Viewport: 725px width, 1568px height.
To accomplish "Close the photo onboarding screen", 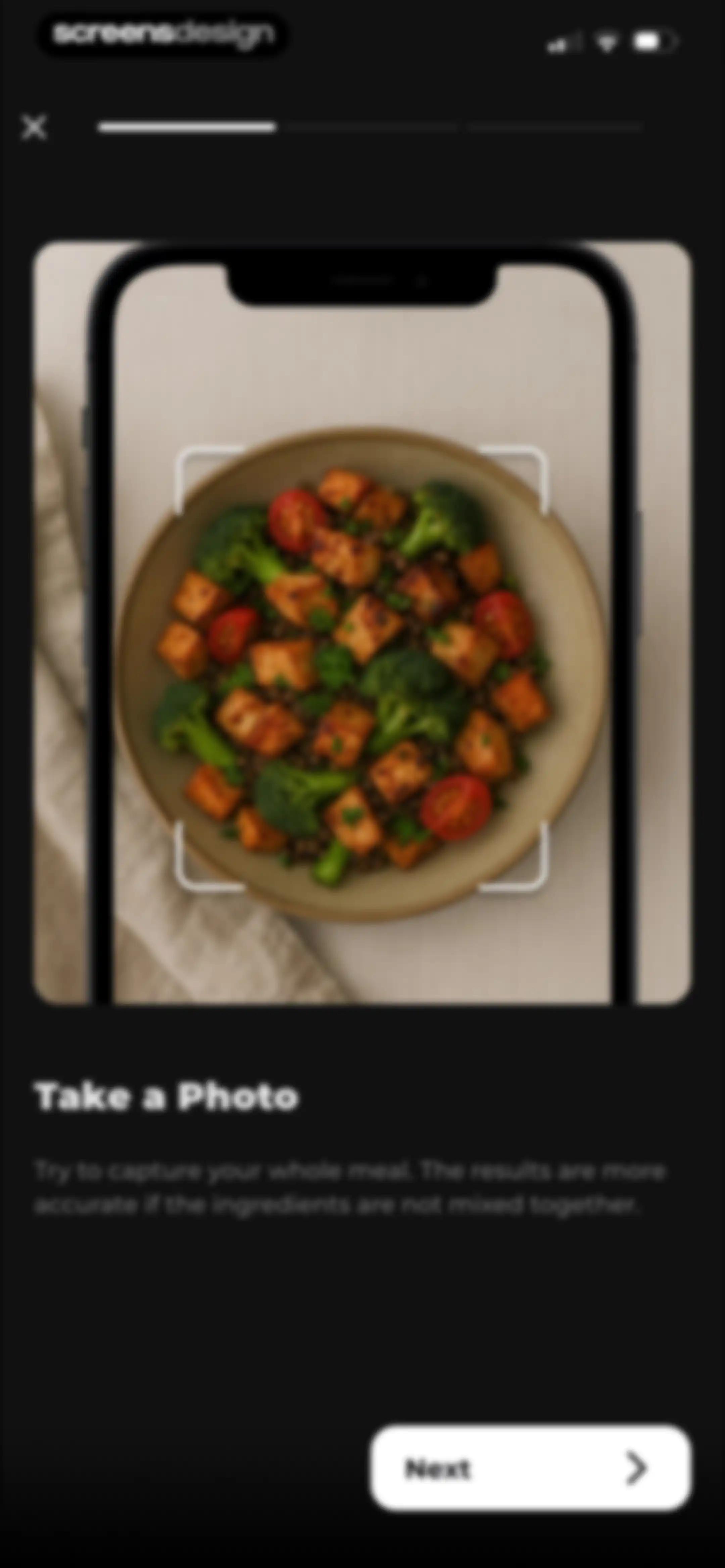I will tap(34, 127).
